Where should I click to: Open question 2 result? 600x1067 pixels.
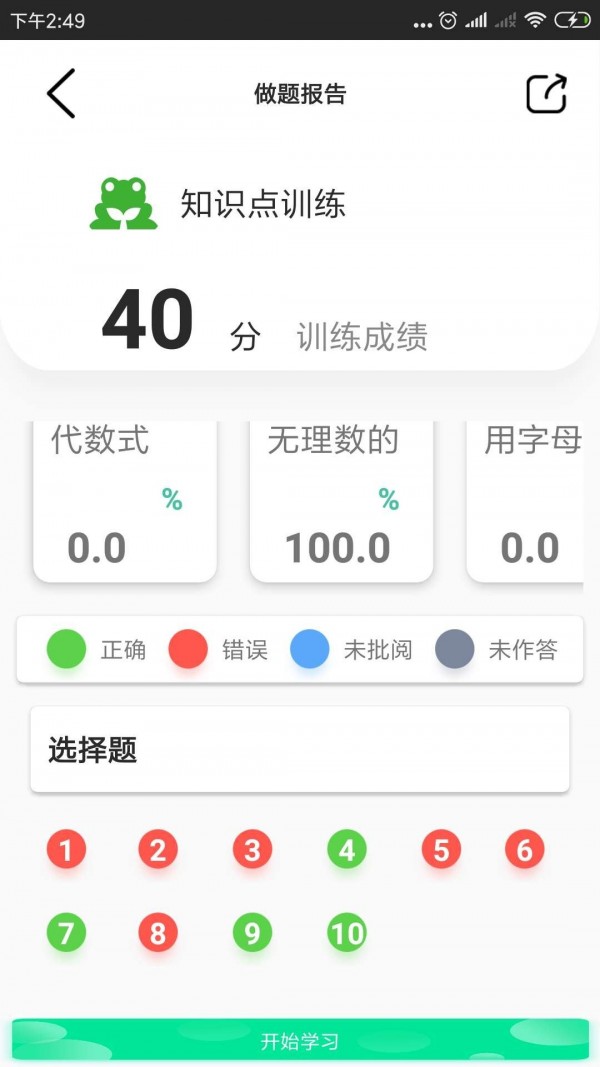pos(158,850)
